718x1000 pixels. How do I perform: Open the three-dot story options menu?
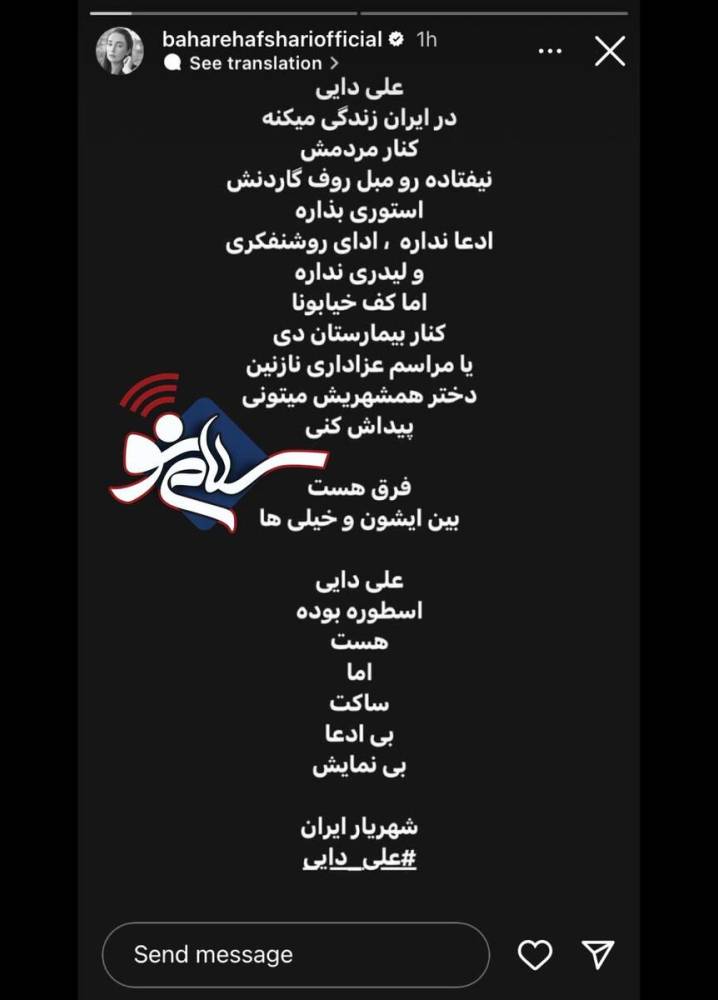coord(550,51)
